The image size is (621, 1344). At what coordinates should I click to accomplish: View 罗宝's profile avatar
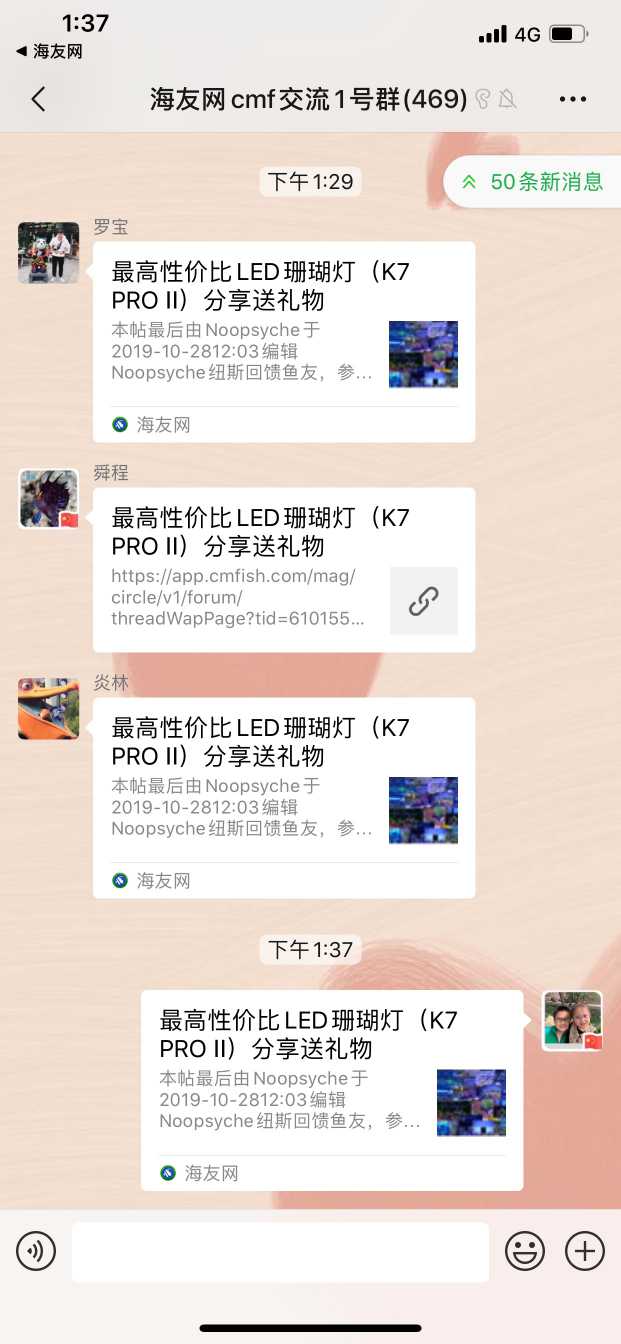[x=48, y=253]
